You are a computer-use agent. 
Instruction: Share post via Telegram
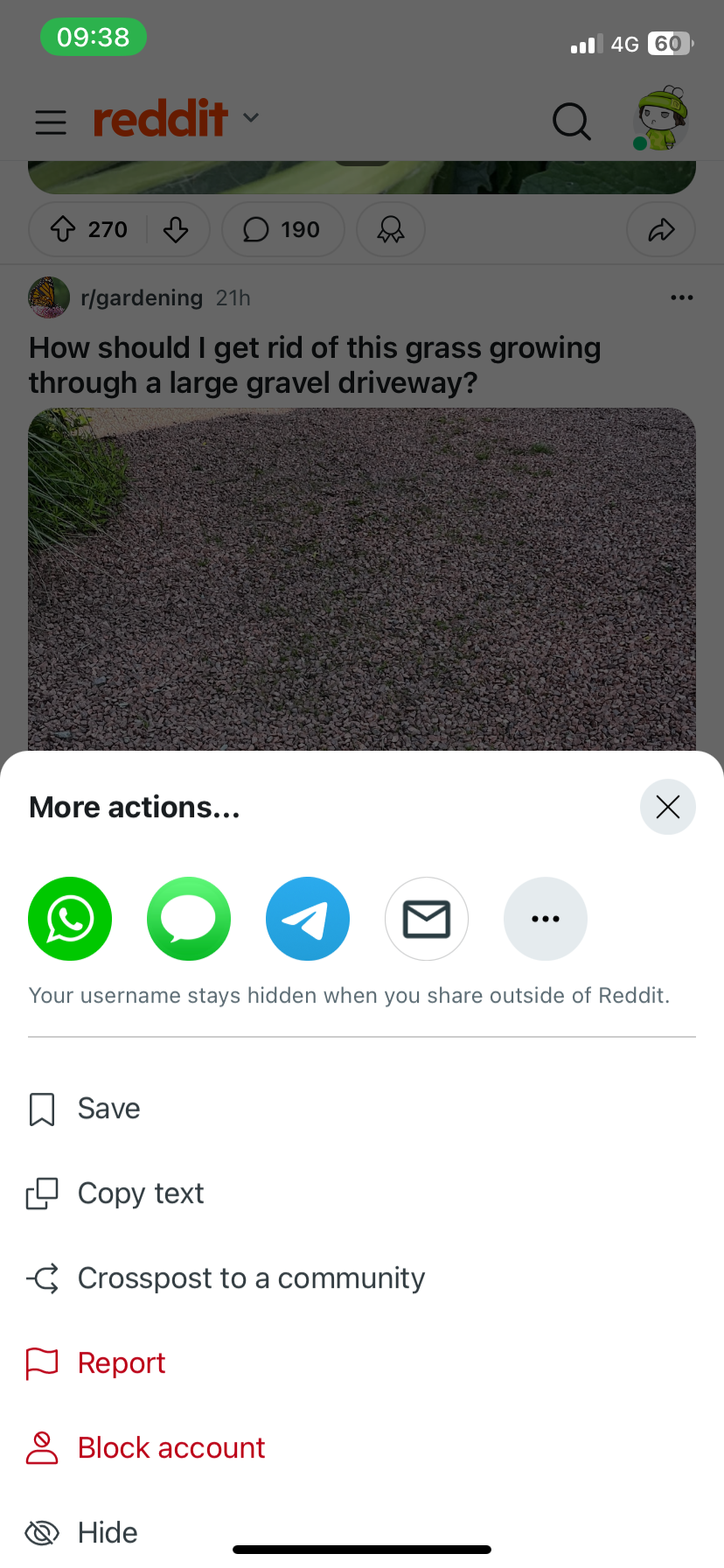(x=308, y=919)
